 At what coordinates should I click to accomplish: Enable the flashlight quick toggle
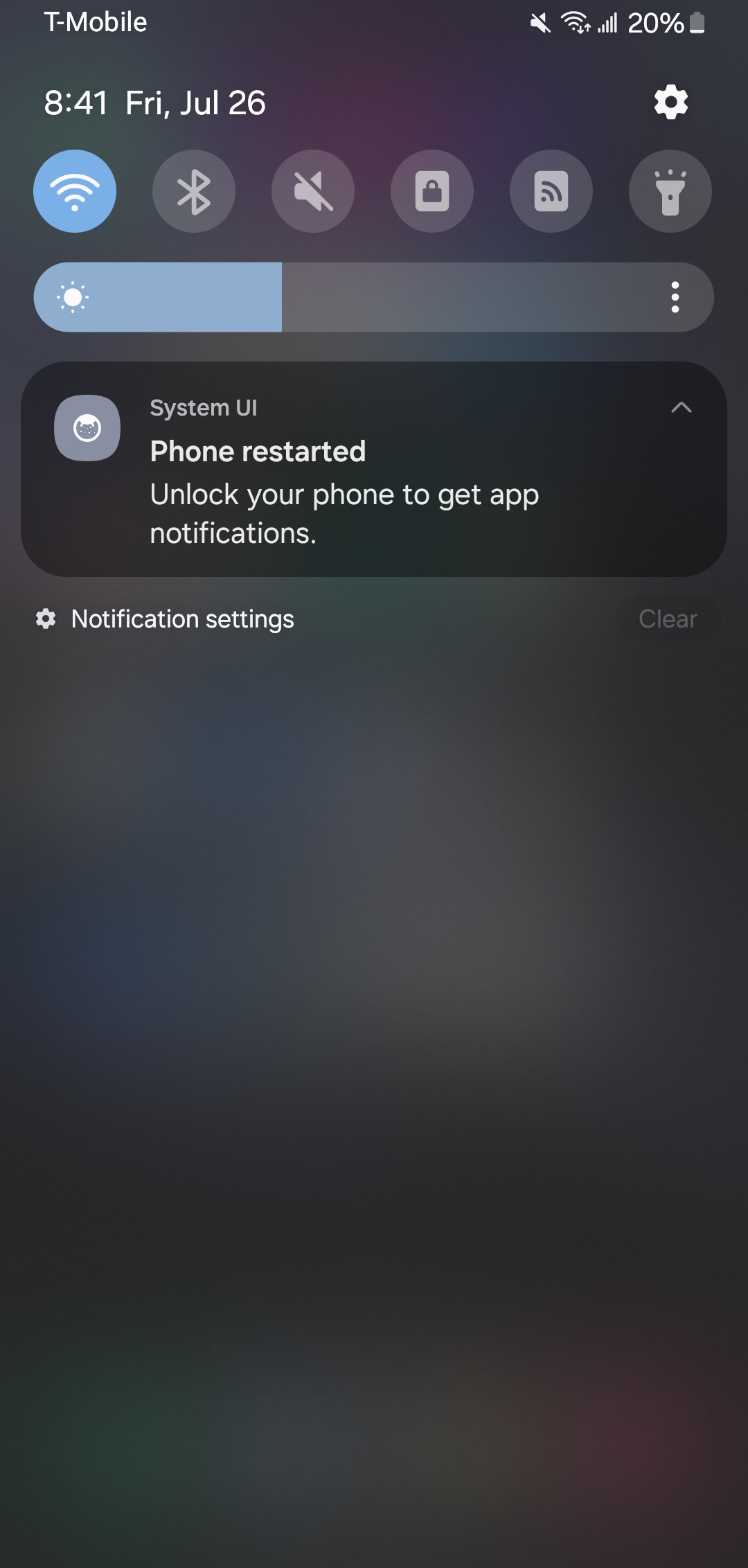click(670, 191)
